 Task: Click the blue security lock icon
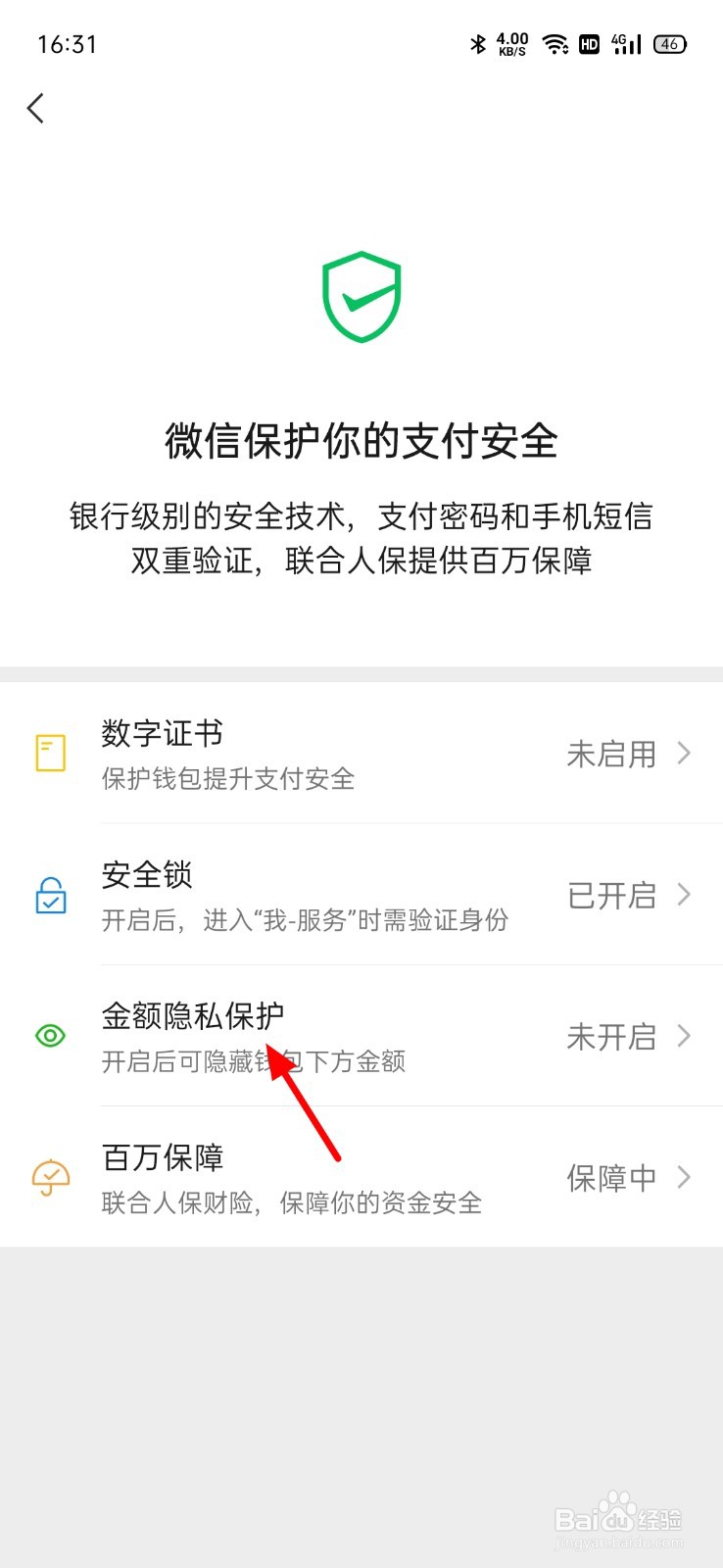[x=50, y=895]
